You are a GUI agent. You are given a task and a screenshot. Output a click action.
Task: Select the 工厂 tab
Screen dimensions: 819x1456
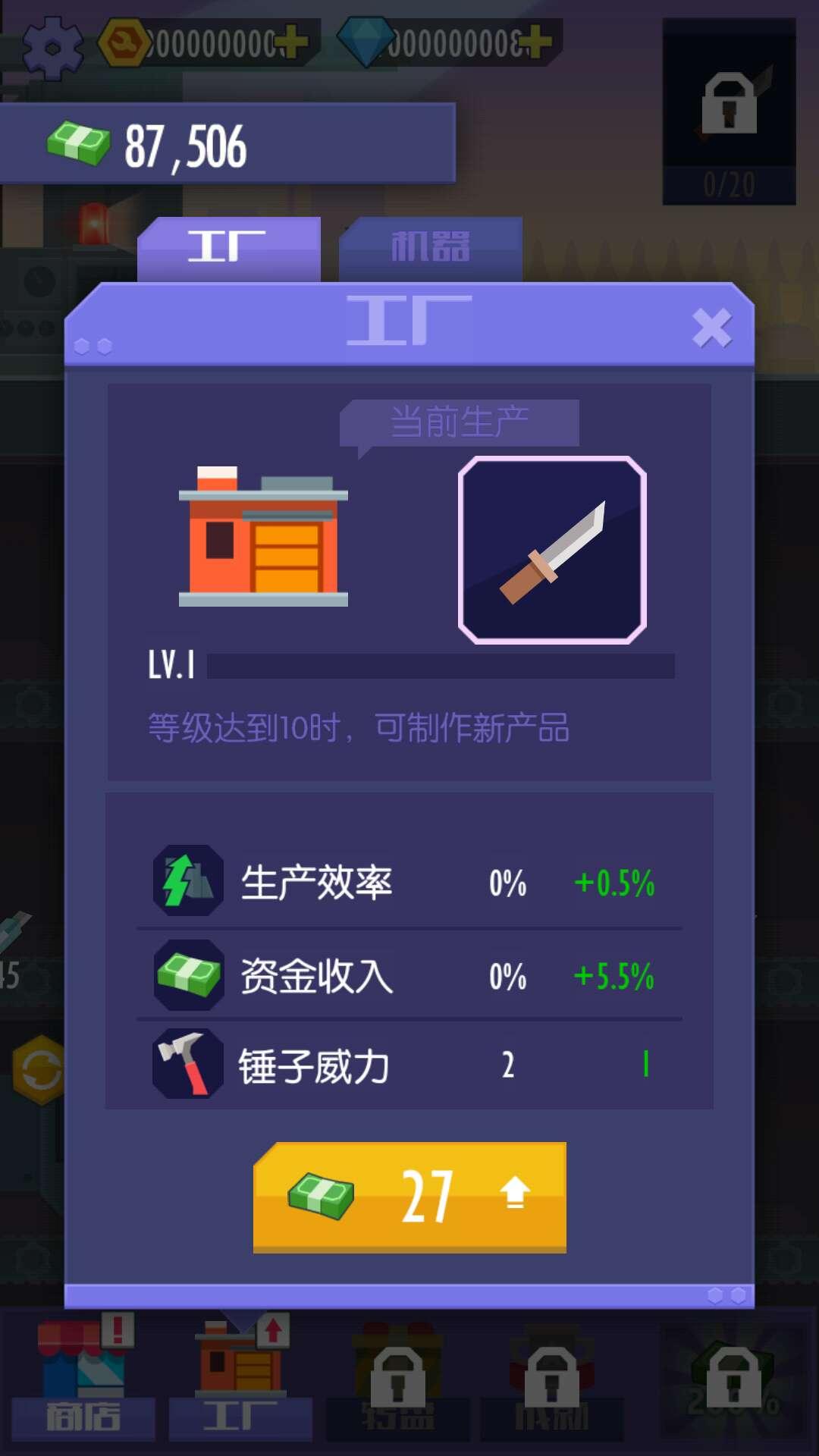coord(228,247)
